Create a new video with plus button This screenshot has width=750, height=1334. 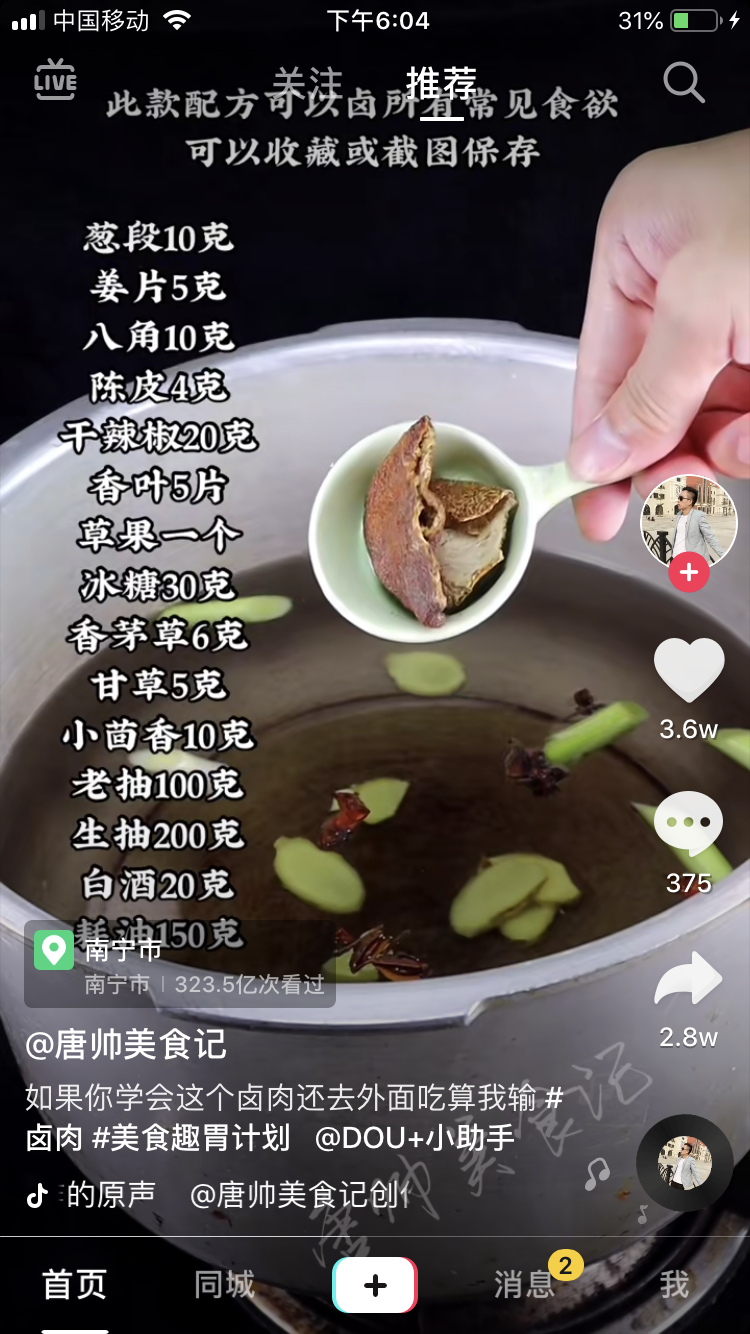tap(375, 1285)
